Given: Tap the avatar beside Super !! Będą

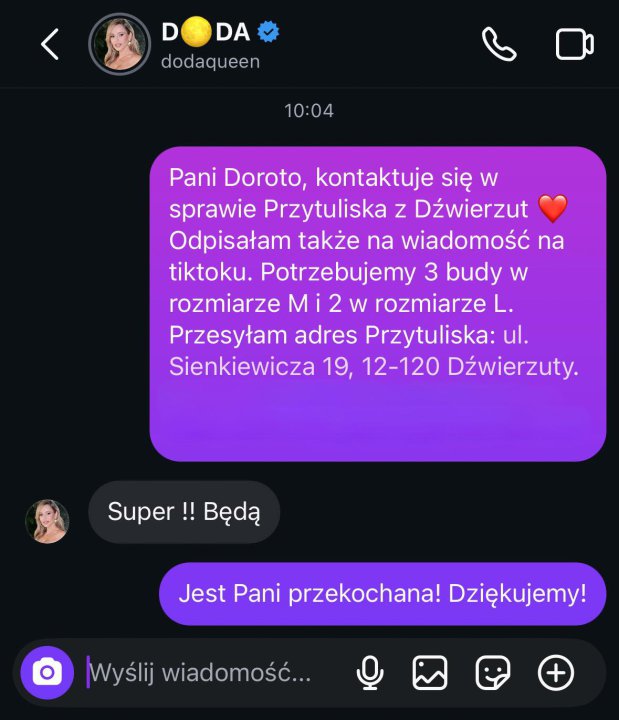Looking at the screenshot, I should (47, 520).
